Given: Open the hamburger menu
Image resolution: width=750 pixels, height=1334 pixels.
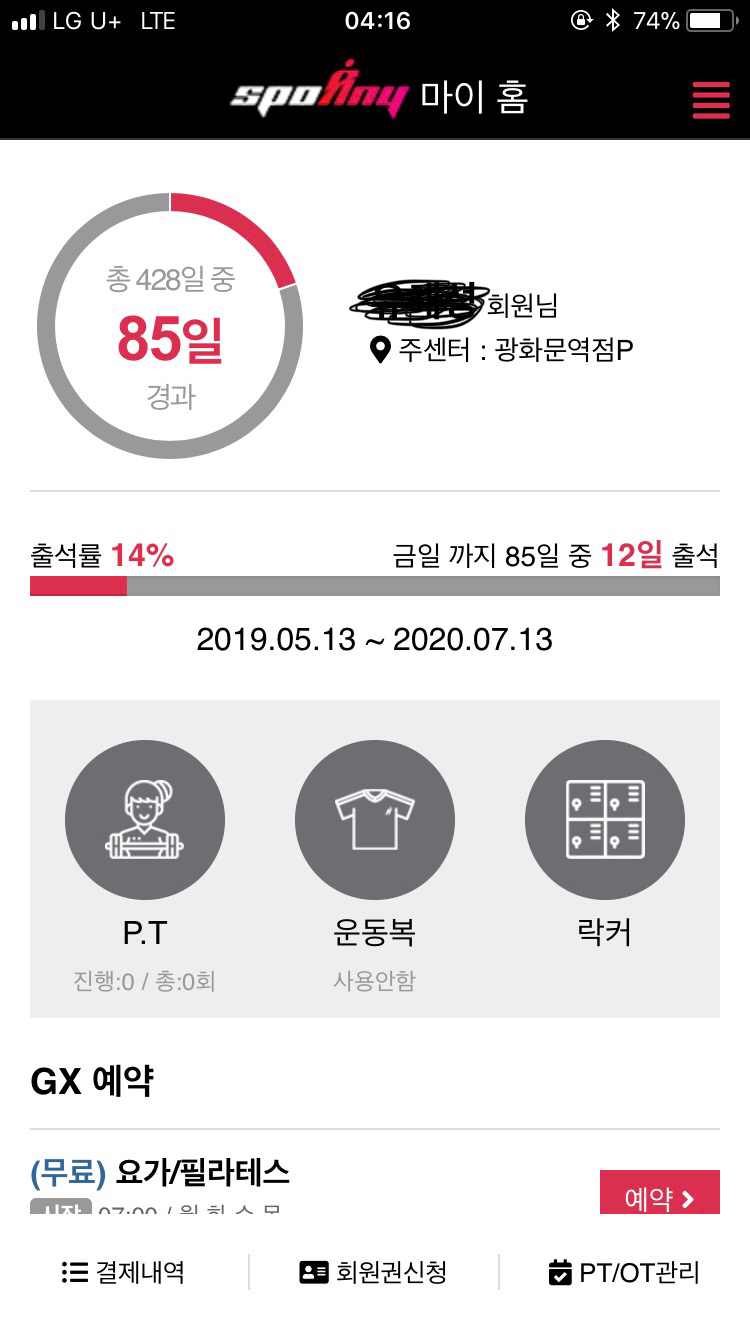Looking at the screenshot, I should [711, 99].
